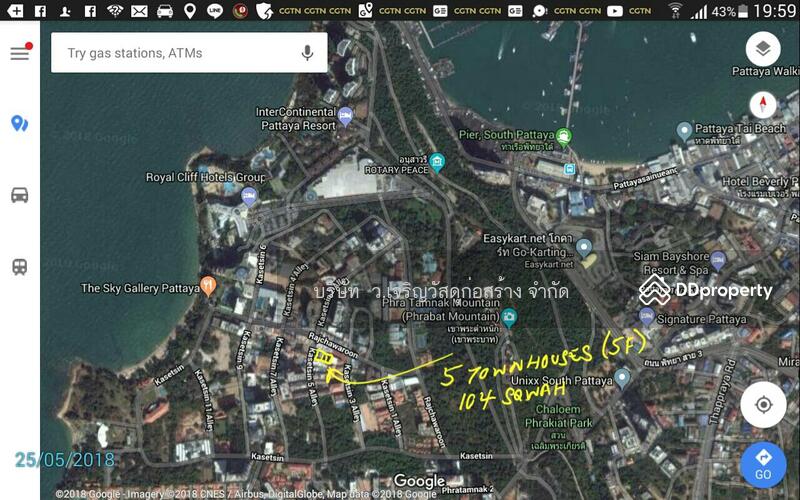Start voice search with the microphone
800x500 pixels.
[x=307, y=53]
